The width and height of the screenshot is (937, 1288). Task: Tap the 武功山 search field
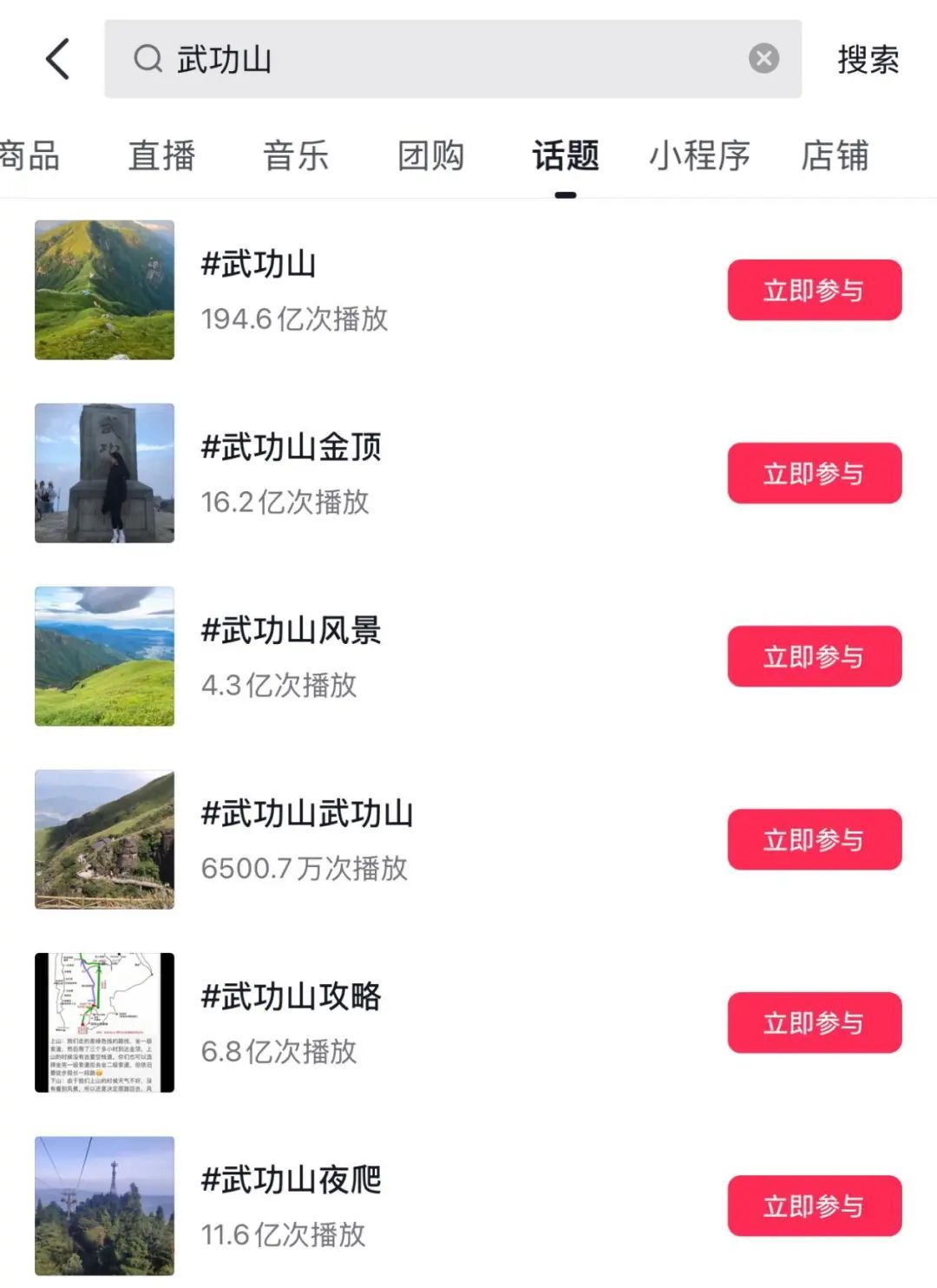click(434, 59)
